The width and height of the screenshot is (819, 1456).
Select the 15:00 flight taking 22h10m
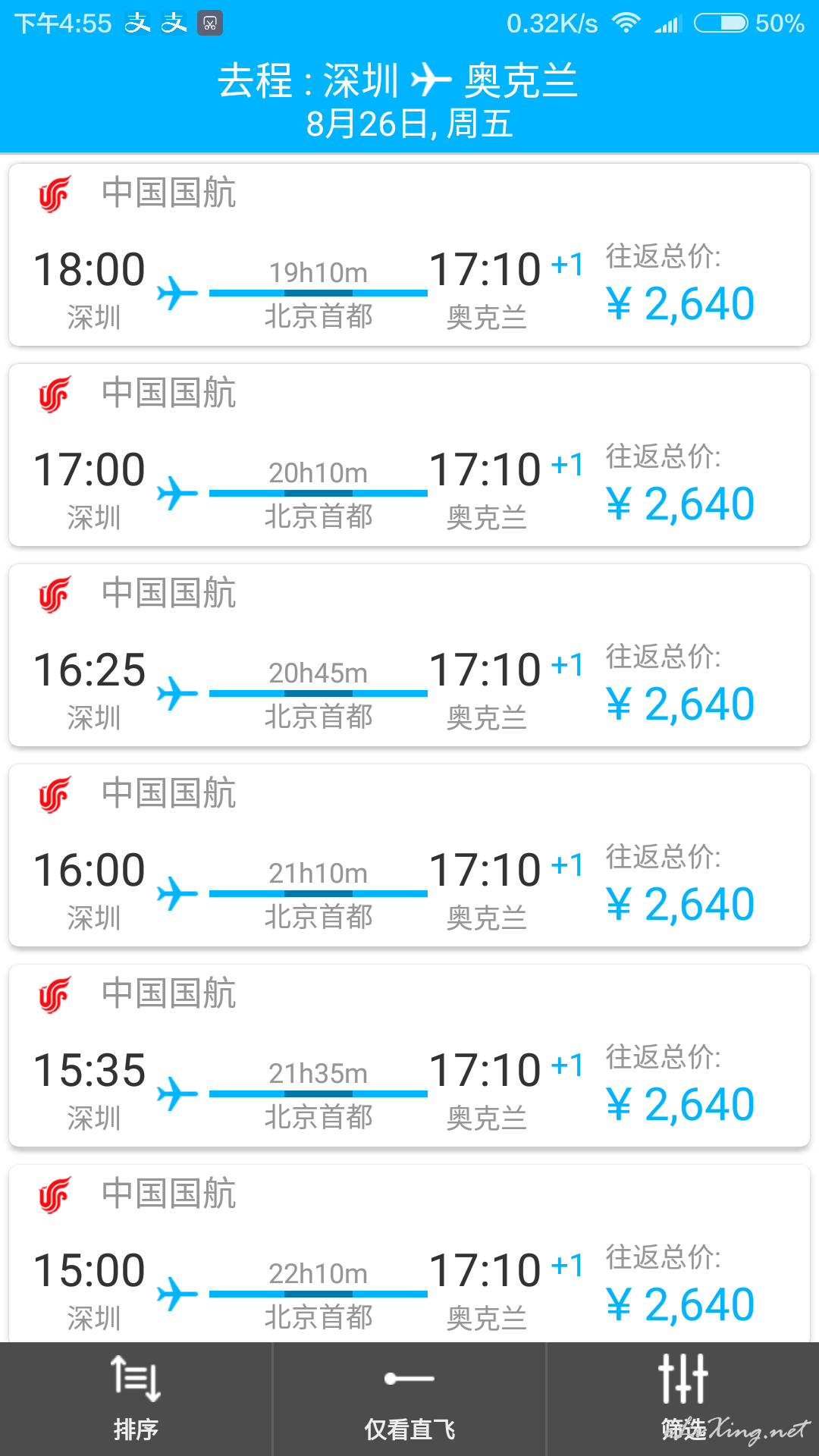[409, 1254]
